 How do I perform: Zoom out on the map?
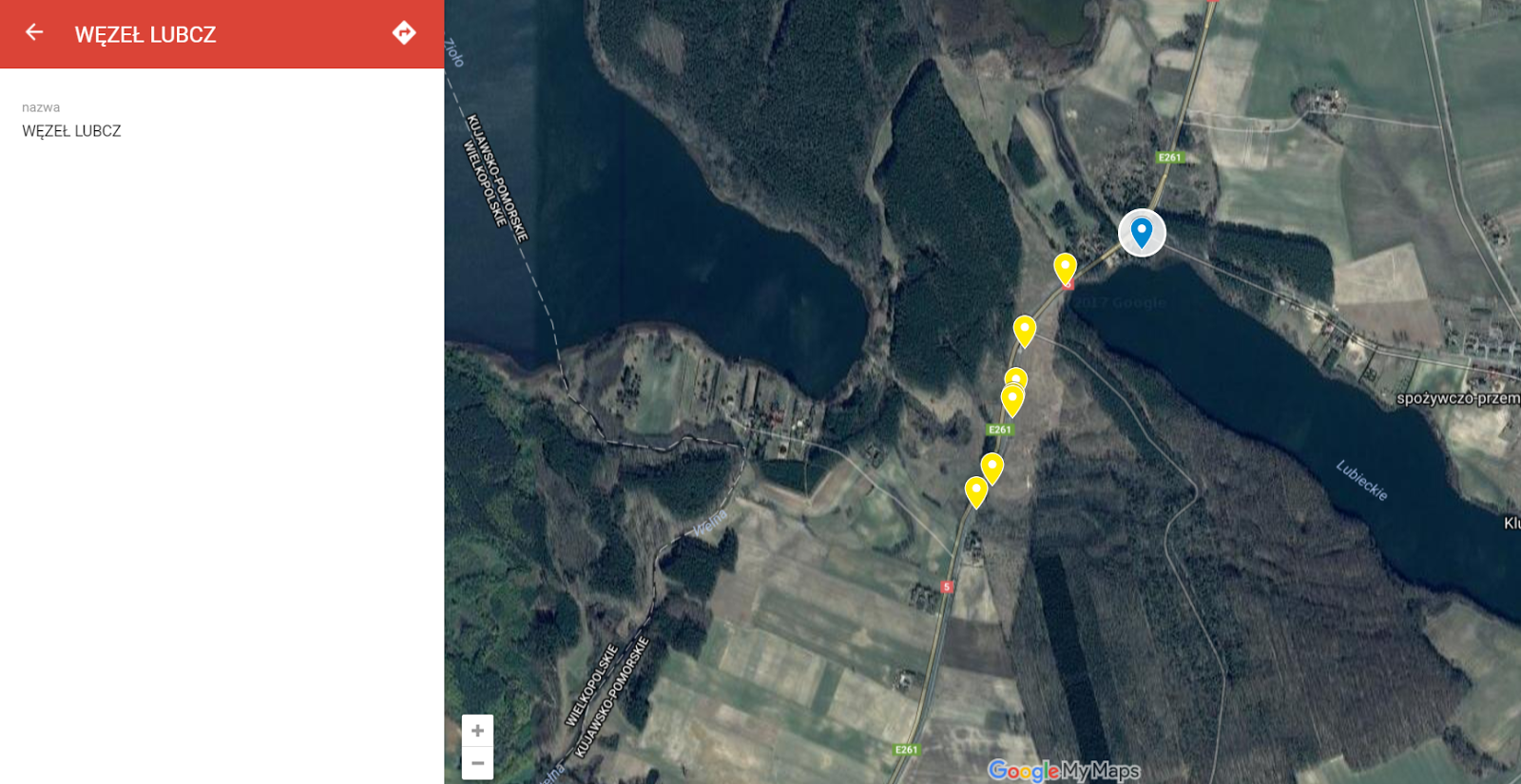coord(477,763)
